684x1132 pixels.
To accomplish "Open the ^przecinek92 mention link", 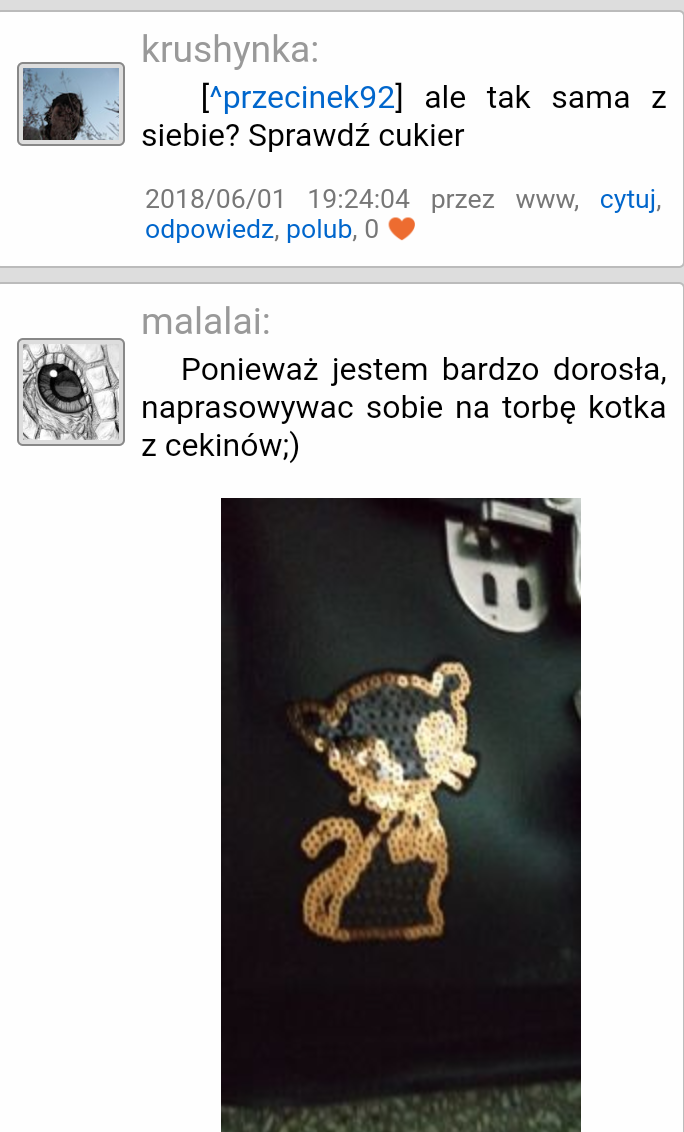I will 302,98.
